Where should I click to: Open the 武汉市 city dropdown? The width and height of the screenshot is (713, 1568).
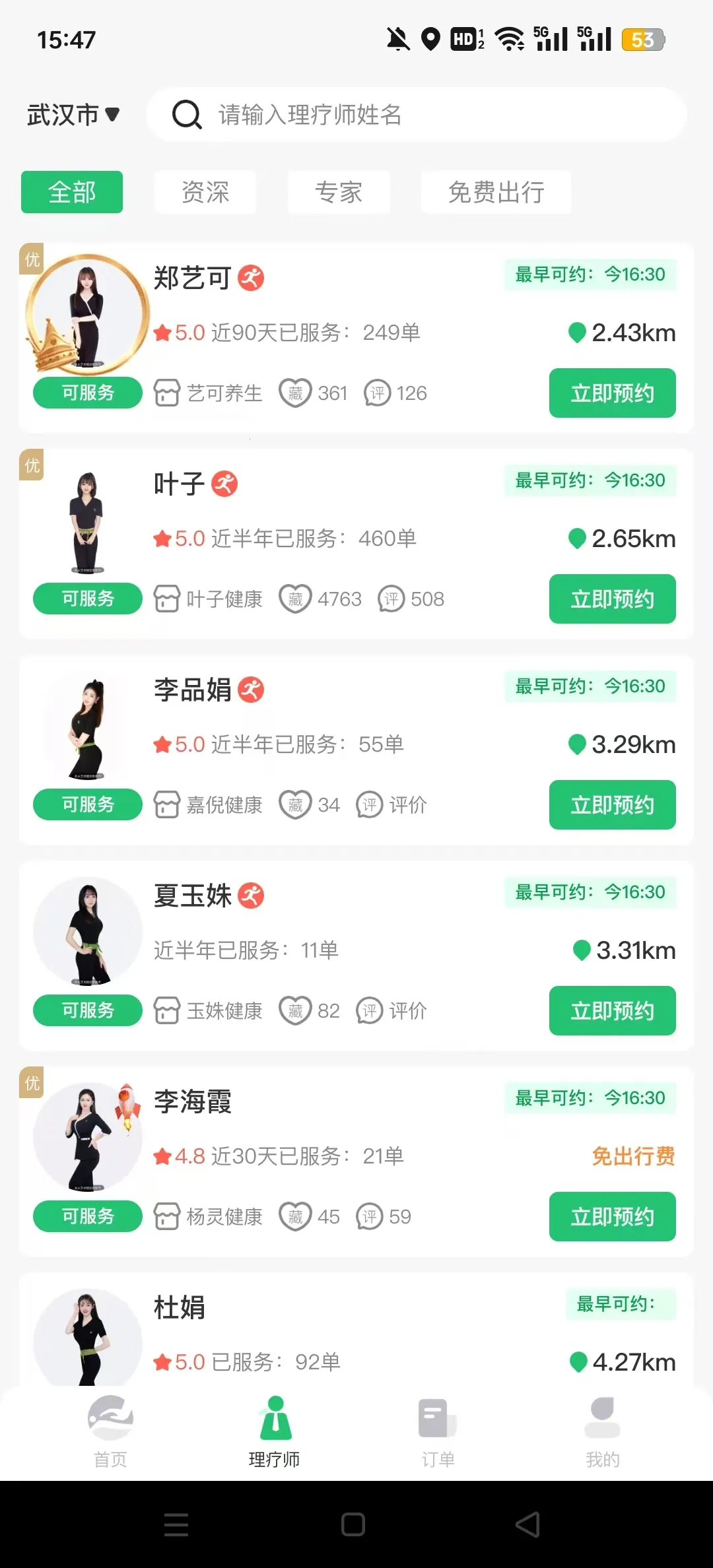pos(73,114)
